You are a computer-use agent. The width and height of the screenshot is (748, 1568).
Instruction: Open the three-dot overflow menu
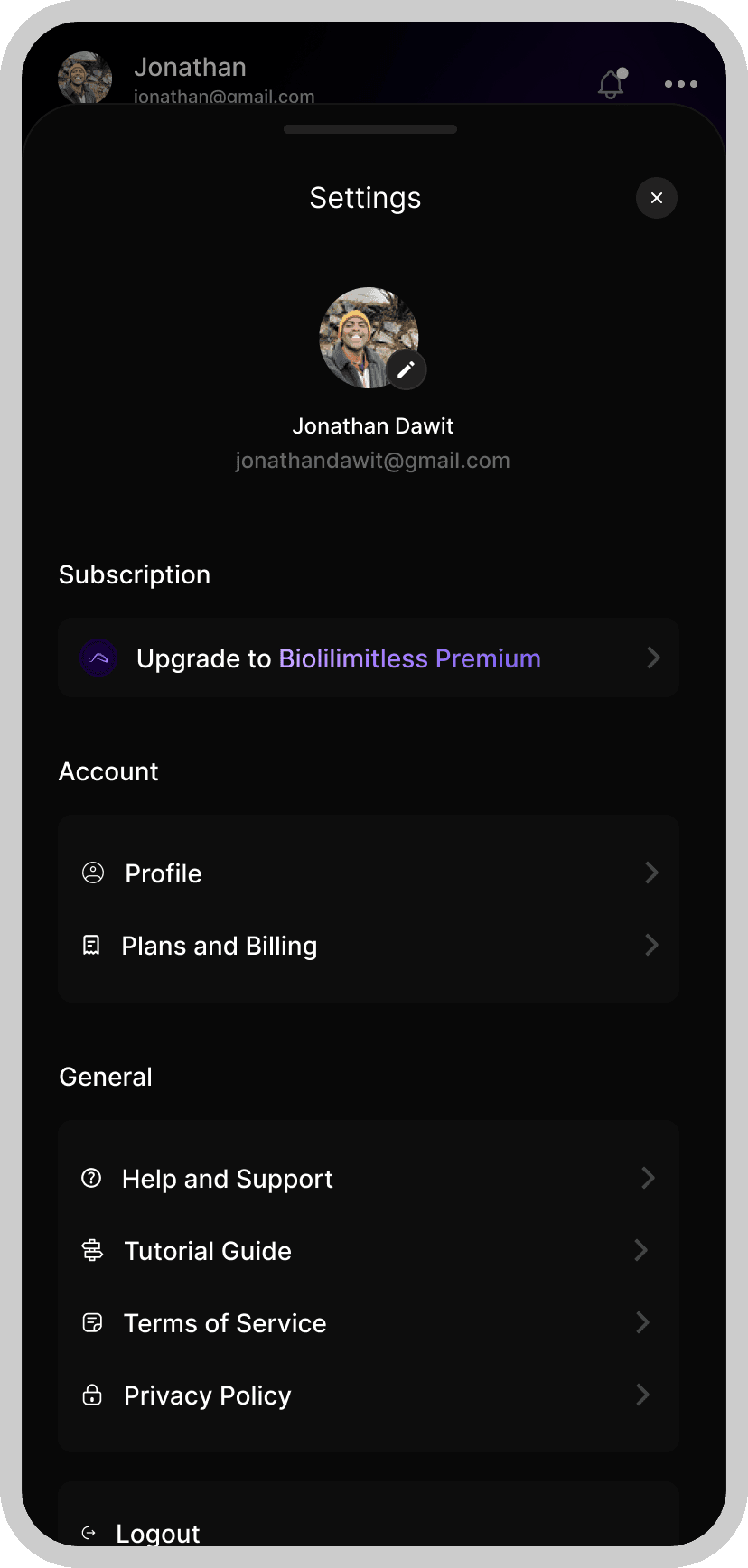click(x=680, y=84)
